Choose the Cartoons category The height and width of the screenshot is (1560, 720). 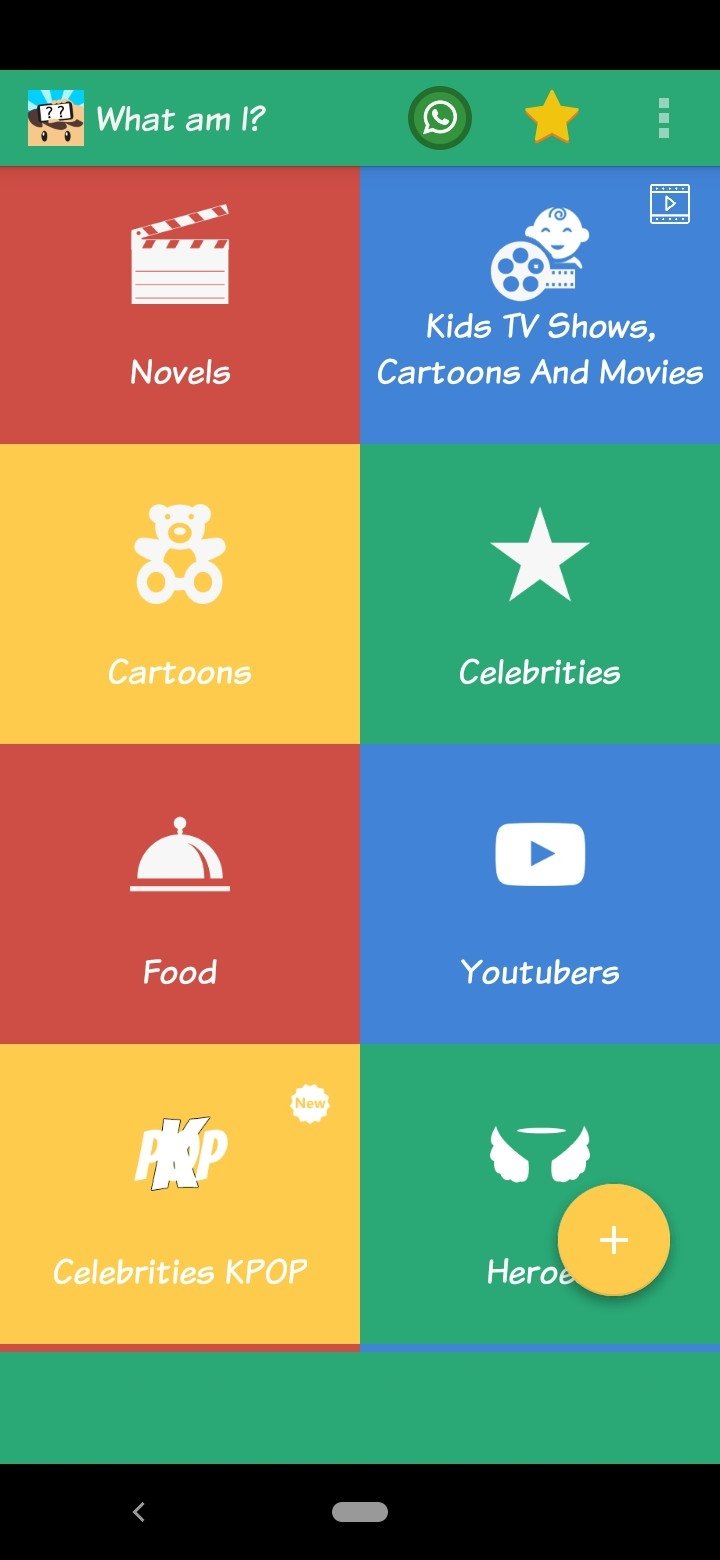(x=180, y=594)
